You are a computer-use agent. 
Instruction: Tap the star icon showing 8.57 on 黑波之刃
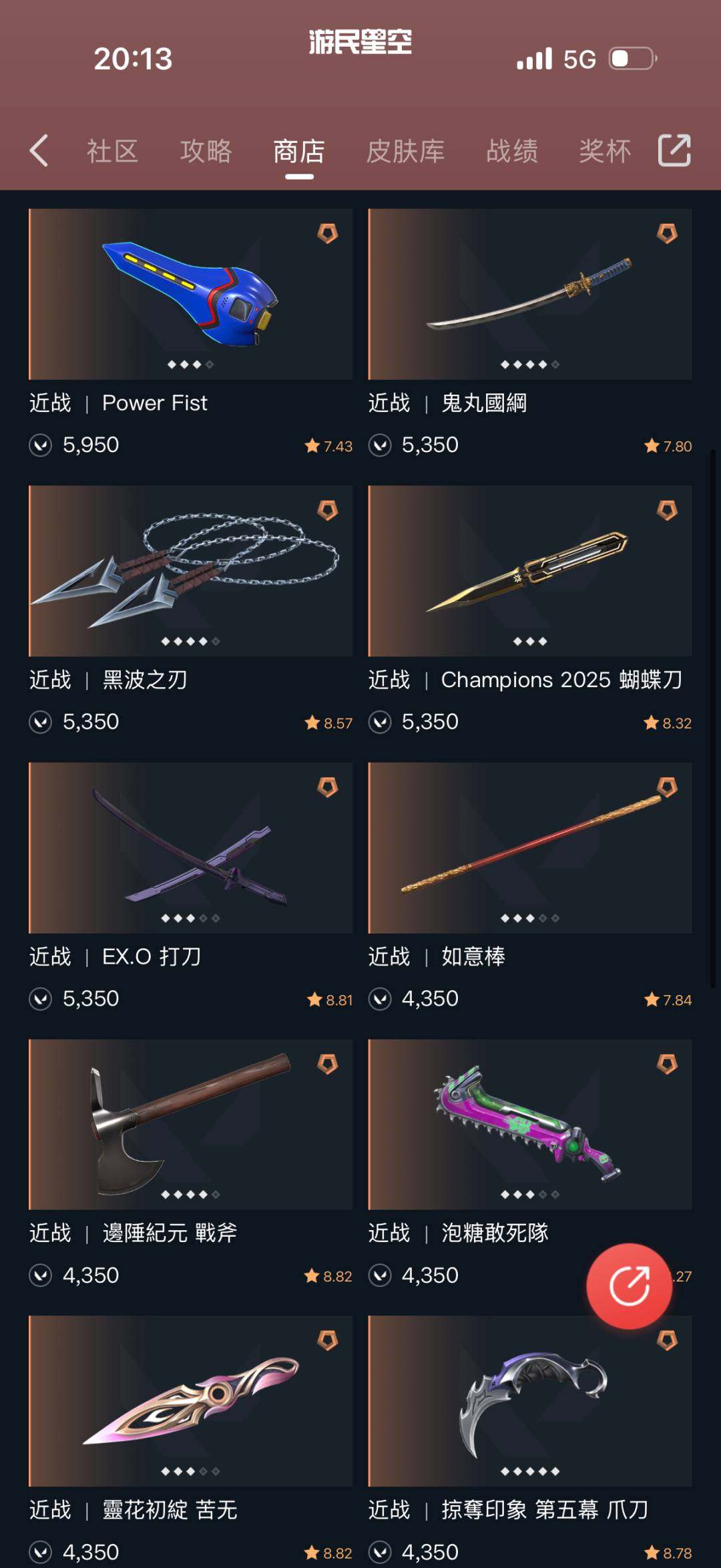click(313, 723)
